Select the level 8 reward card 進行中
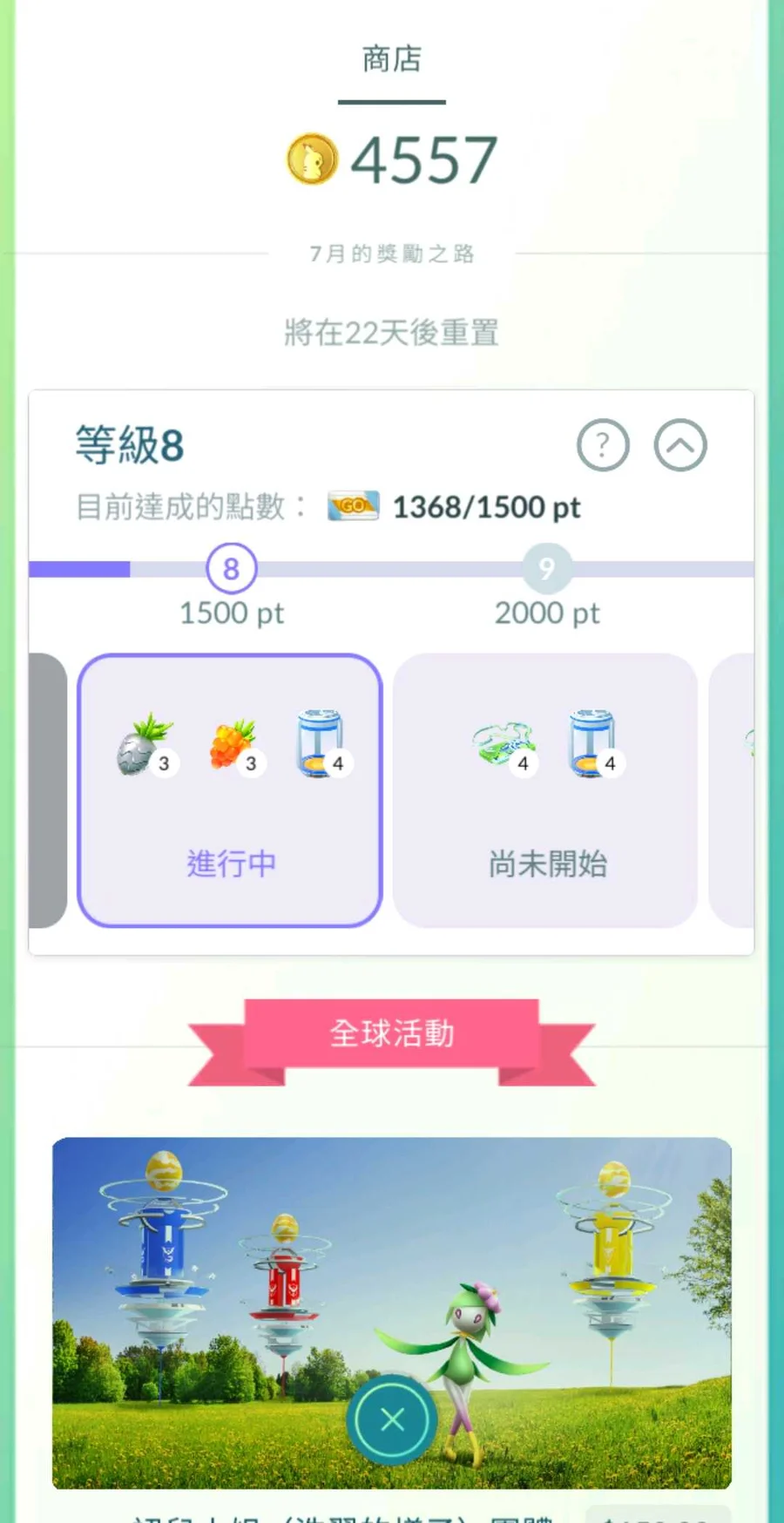This screenshot has width=784, height=1523. coord(230,790)
